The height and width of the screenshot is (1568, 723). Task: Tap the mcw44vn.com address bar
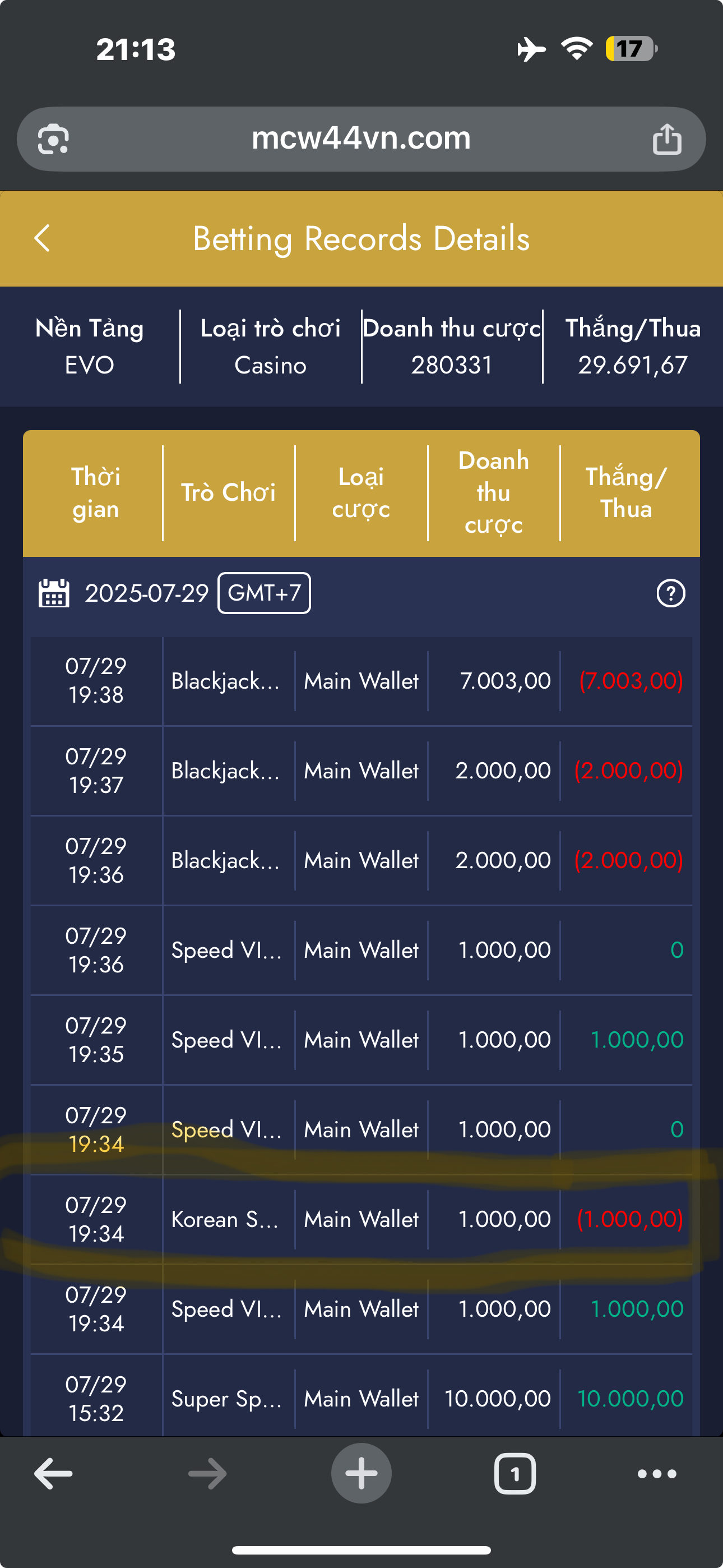tap(361, 138)
